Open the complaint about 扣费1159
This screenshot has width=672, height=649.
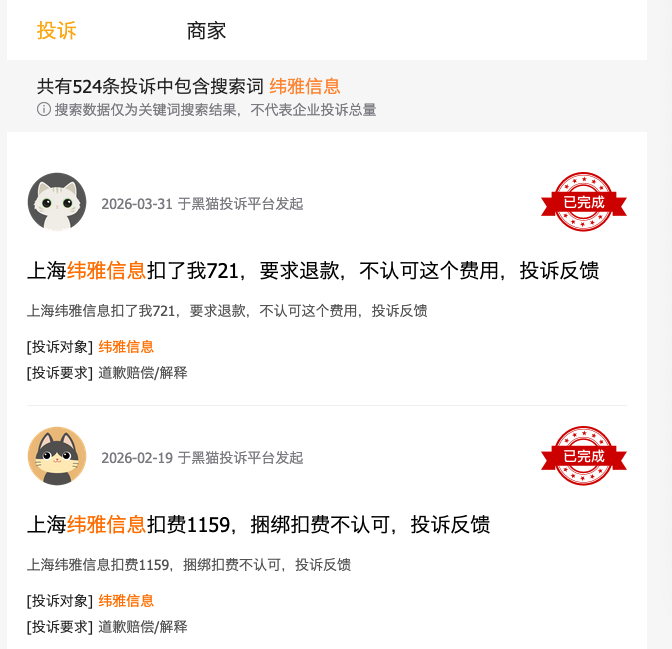click(258, 524)
